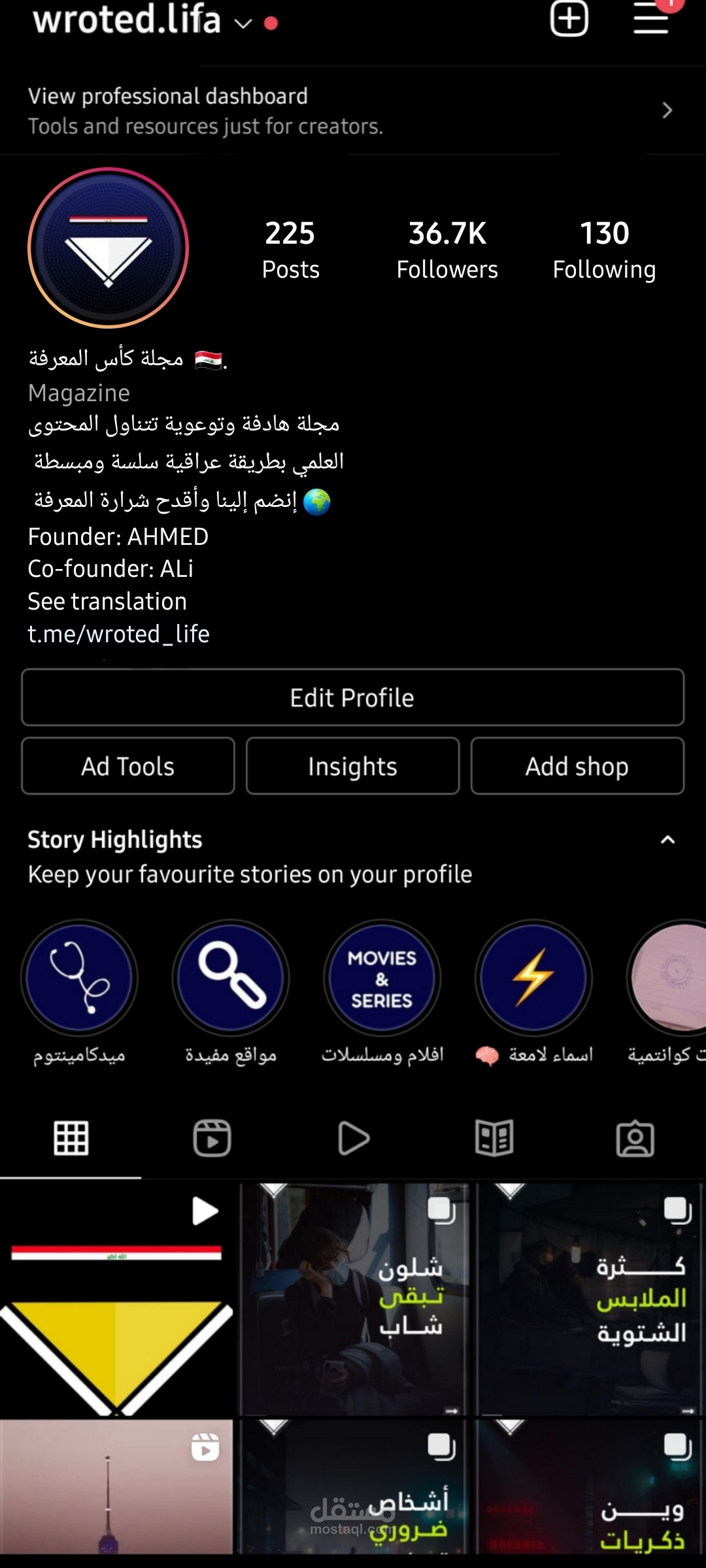Image resolution: width=706 pixels, height=1568 pixels.
Task: Switch to the guides tab
Action: tap(494, 1138)
